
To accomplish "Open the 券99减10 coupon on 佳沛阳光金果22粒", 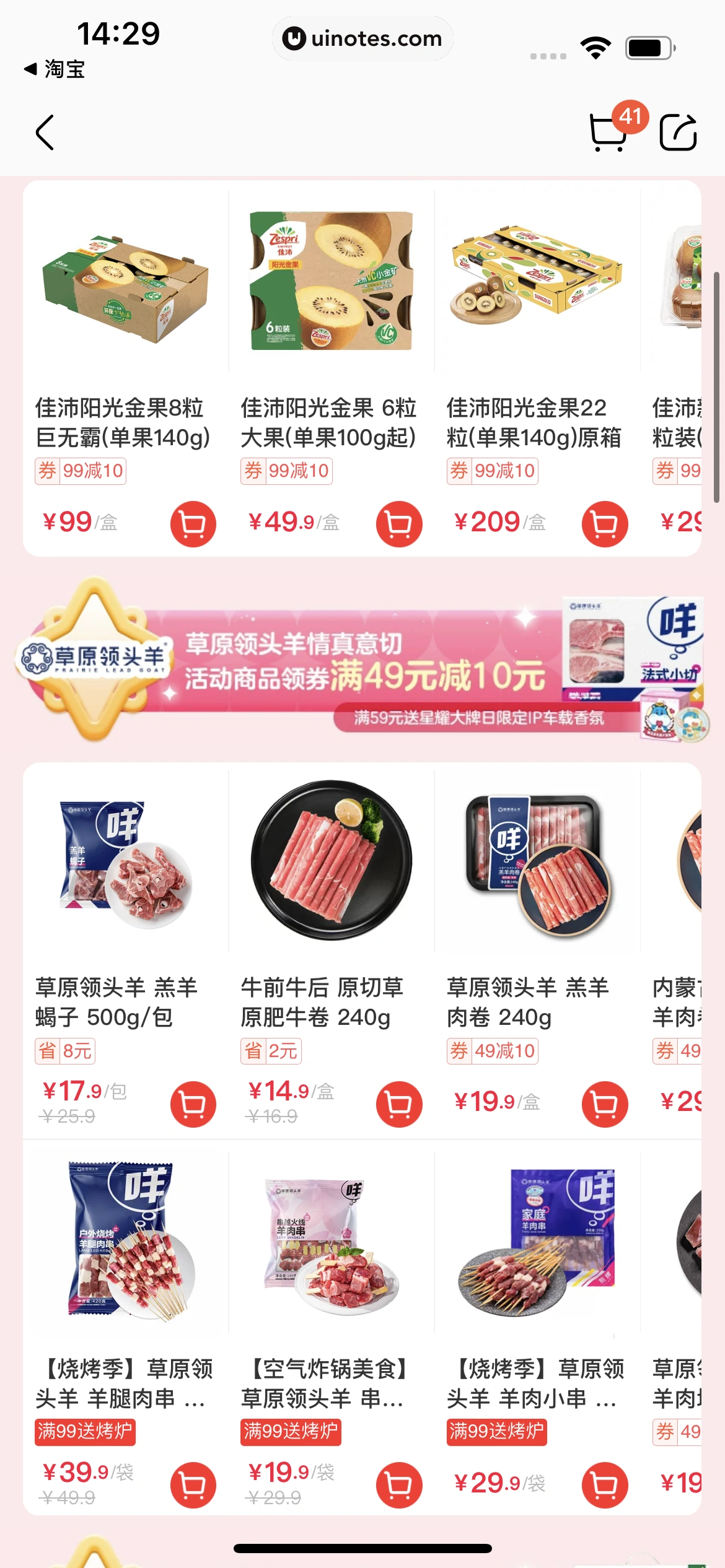I will click(x=493, y=471).
